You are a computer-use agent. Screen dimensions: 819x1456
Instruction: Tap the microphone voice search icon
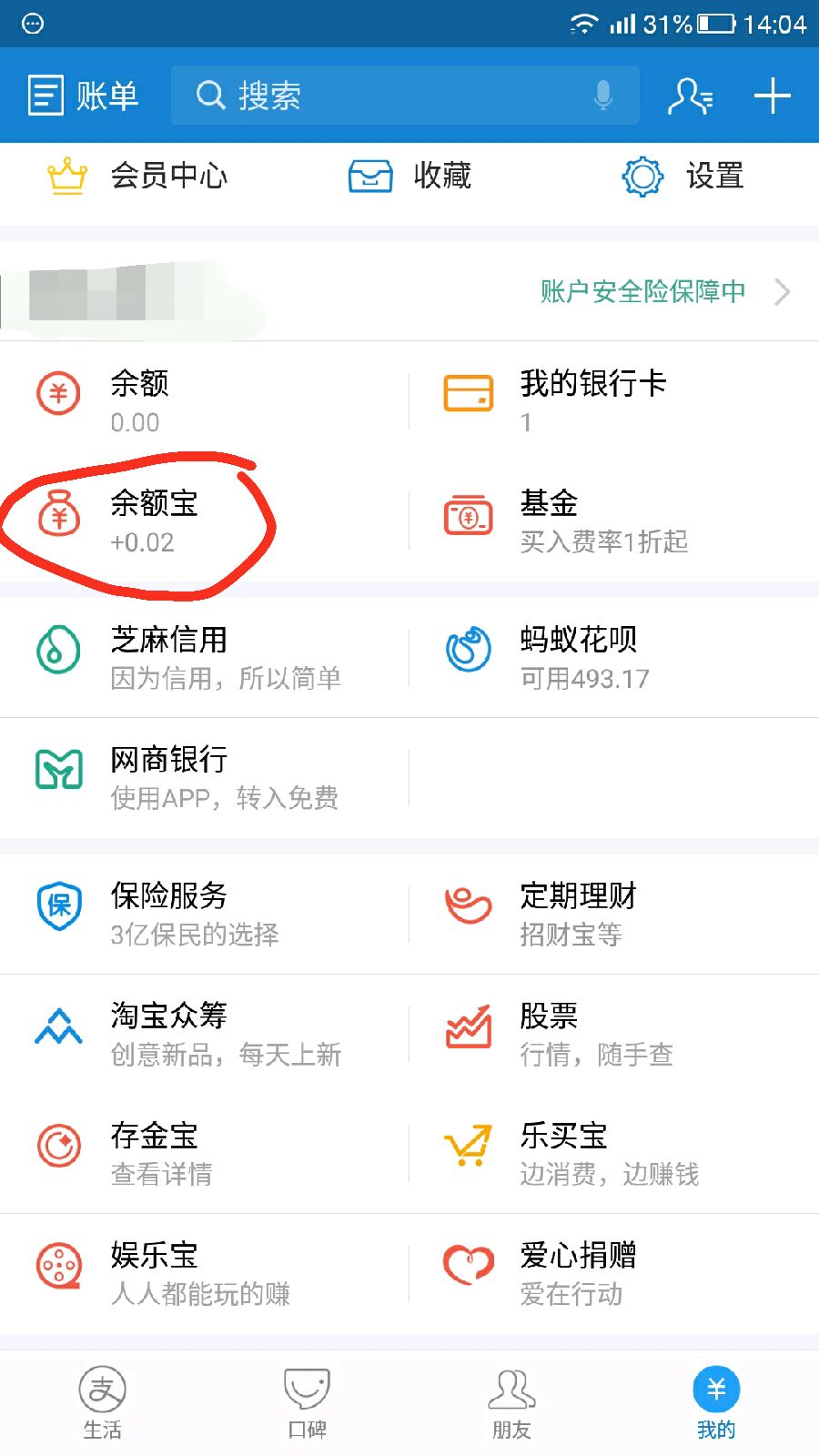(602, 95)
